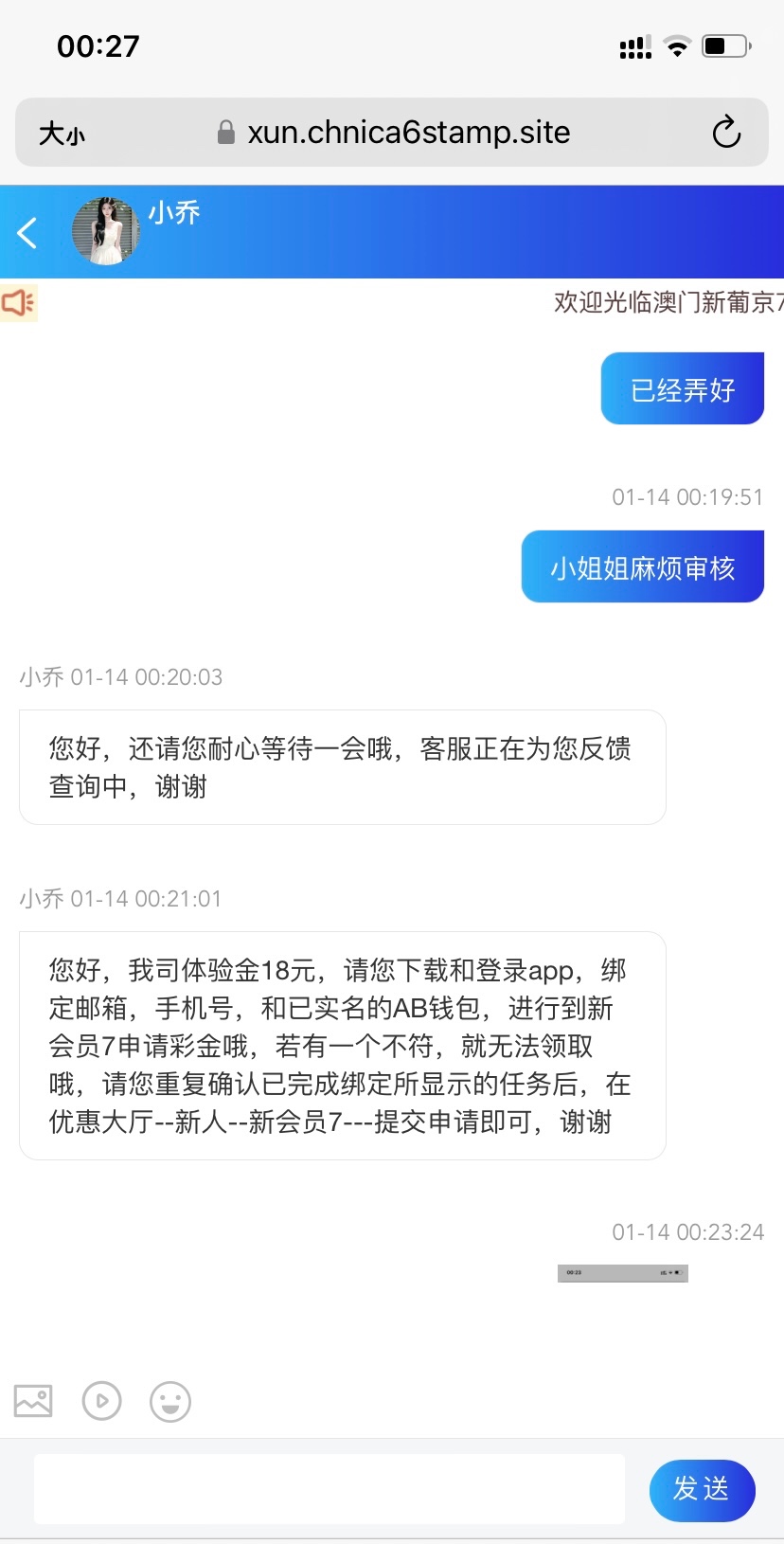Attach a video to the chat

[x=101, y=1401]
